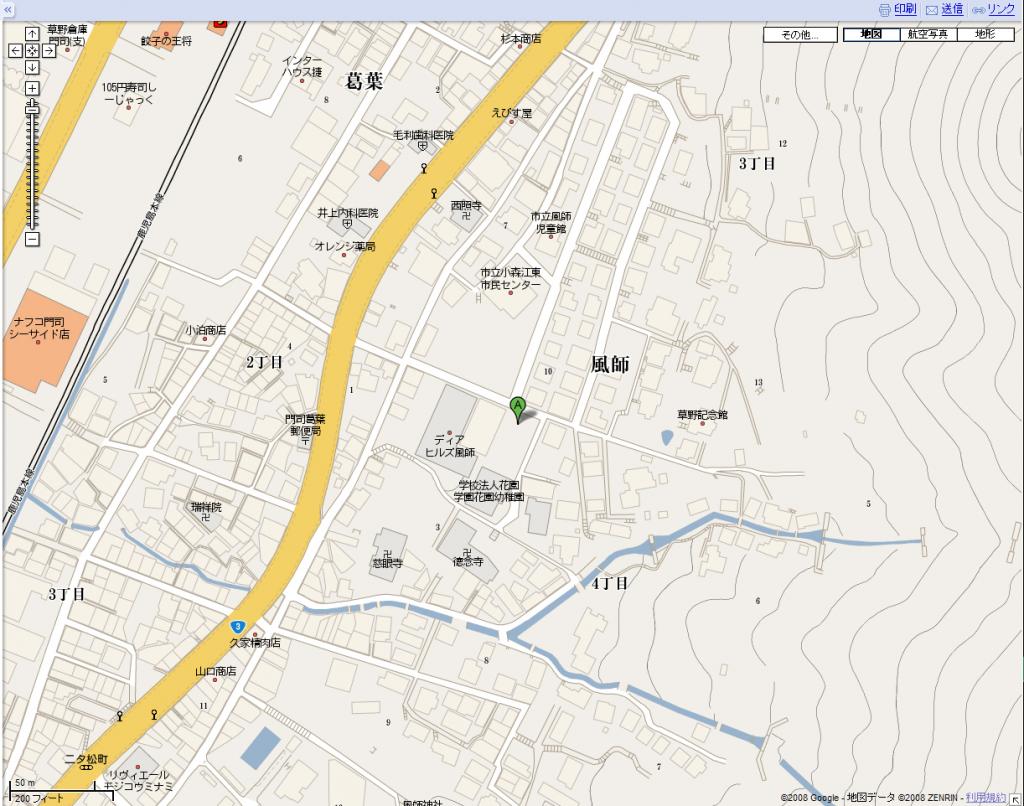Tap the 送信 send link
This screenshot has height=806, width=1024.
pos(951,9)
